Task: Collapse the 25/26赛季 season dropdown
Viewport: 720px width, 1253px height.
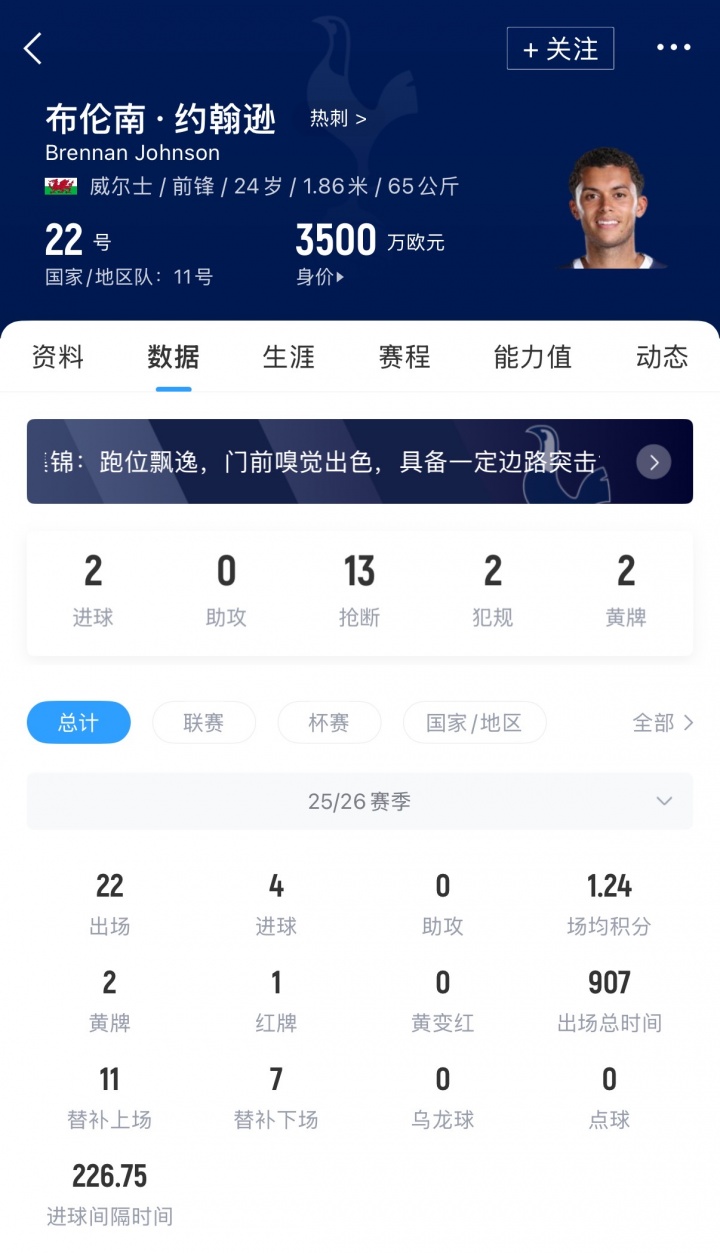Action: [x=664, y=800]
